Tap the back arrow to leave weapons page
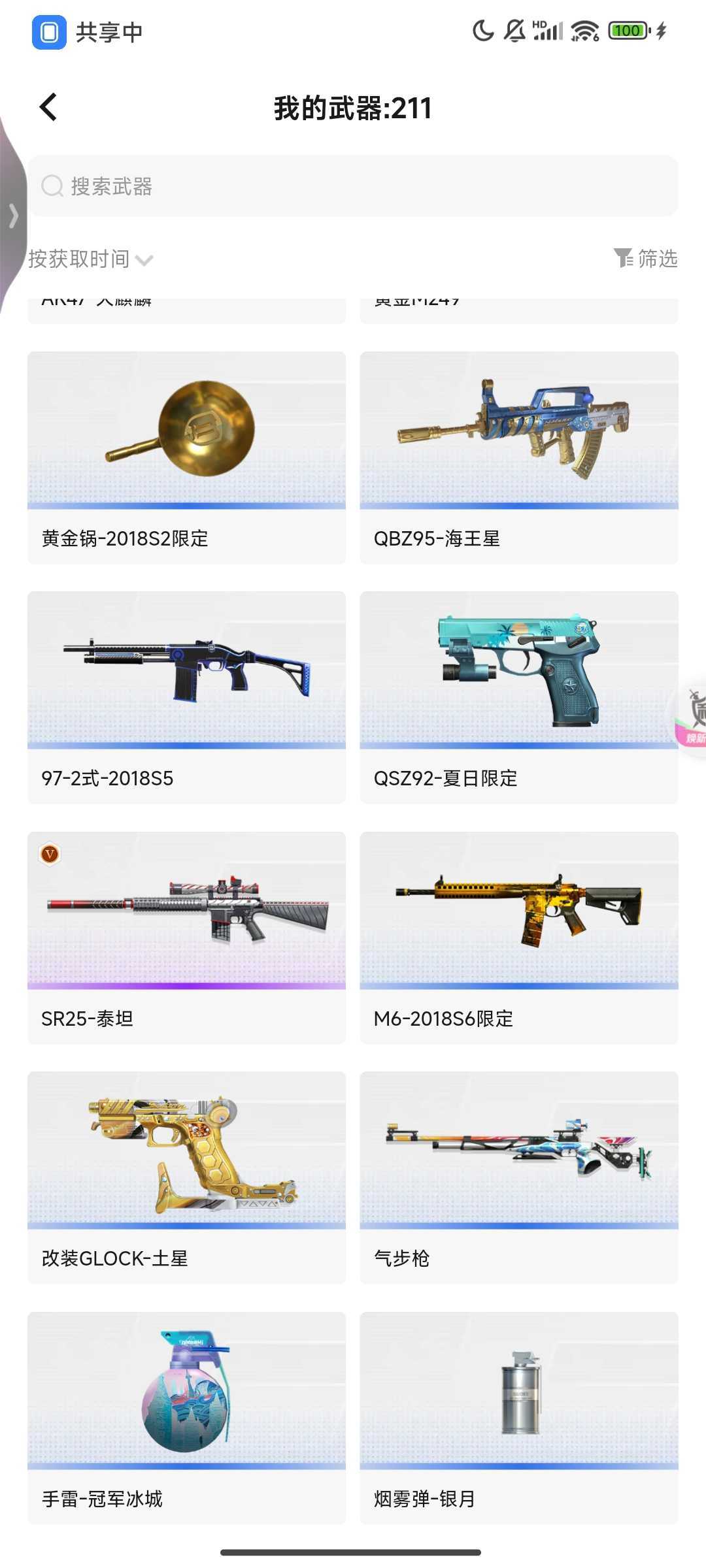The height and width of the screenshot is (1568, 706). [48, 106]
